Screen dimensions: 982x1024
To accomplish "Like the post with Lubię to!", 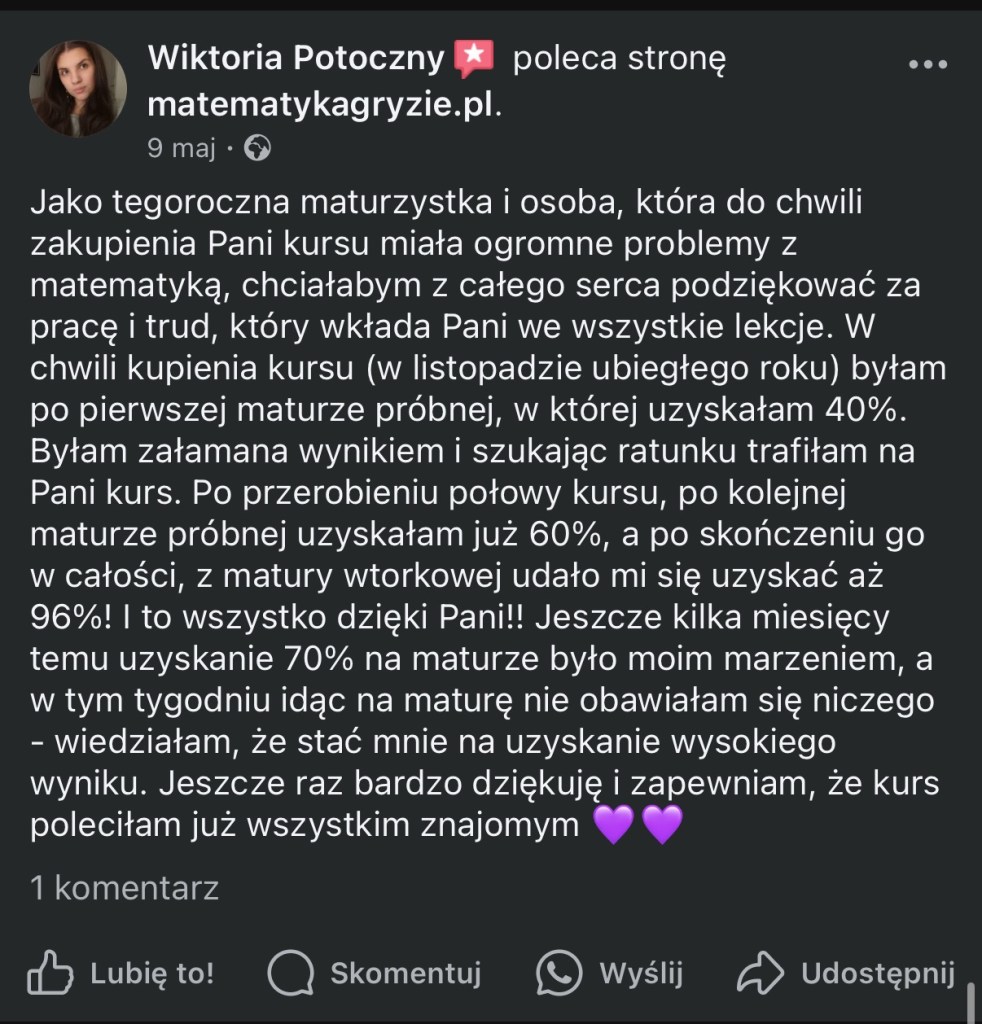I will pos(122,973).
